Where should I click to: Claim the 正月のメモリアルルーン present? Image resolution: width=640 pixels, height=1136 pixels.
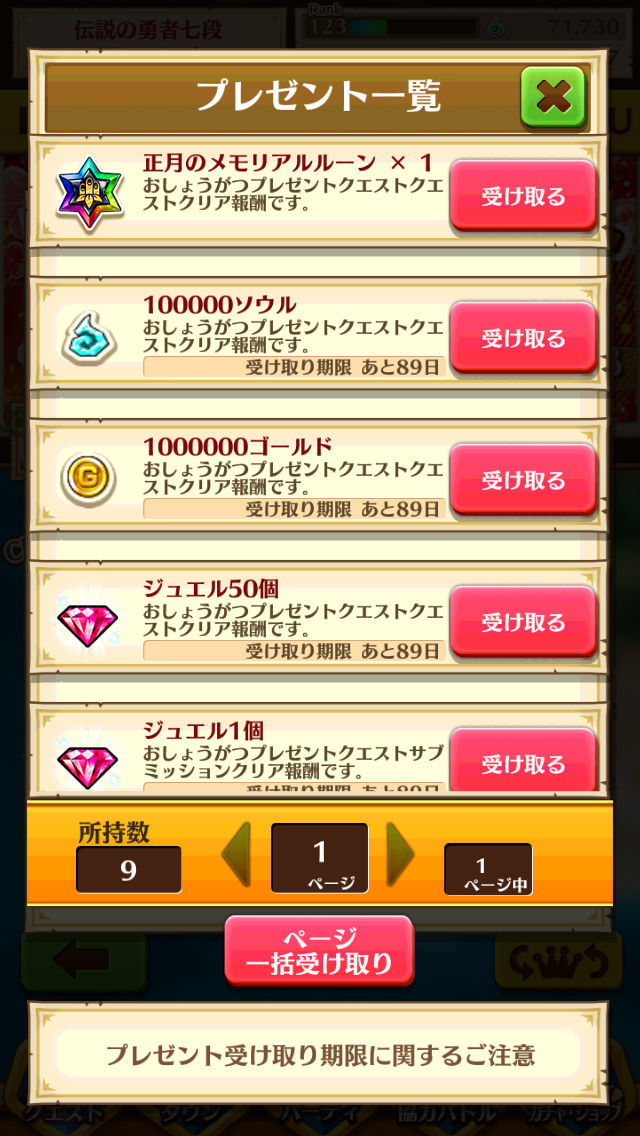(523, 196)
